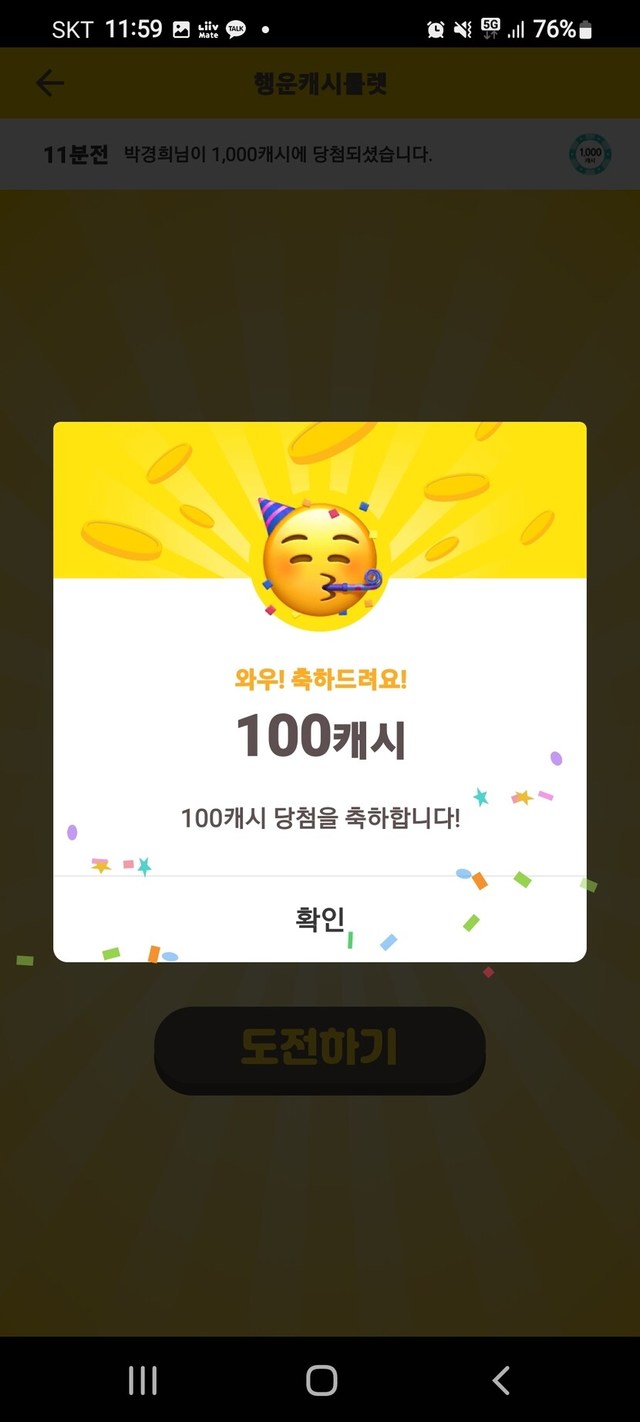
Task: Open the system home screen
Action: [321, 1381]
